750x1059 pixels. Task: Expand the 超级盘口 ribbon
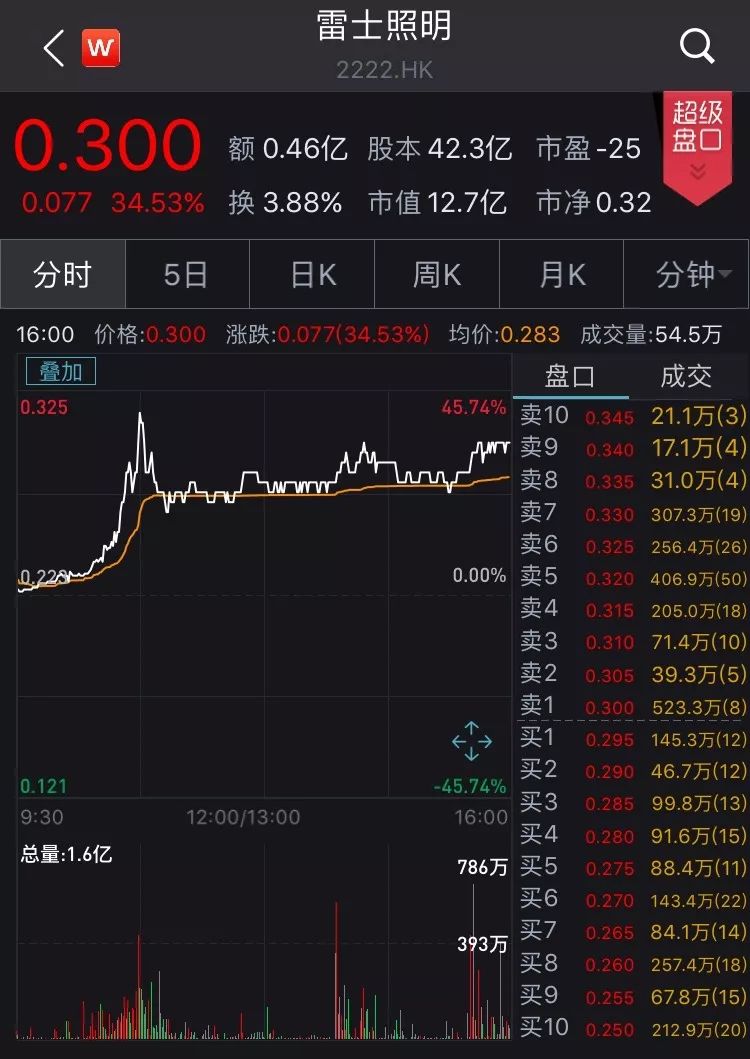[697, 147]
